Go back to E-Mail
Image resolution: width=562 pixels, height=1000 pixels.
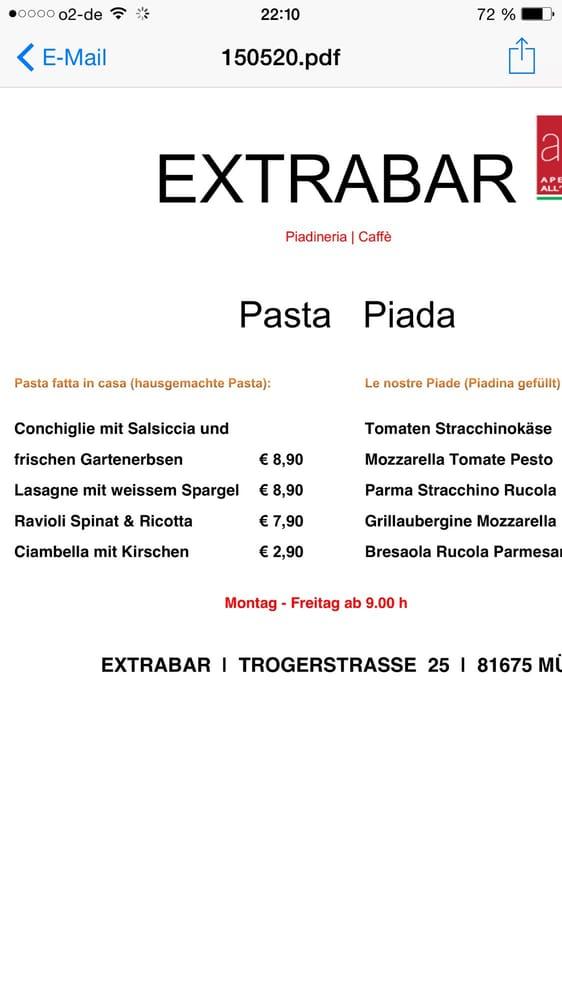[x=61, y=57]
